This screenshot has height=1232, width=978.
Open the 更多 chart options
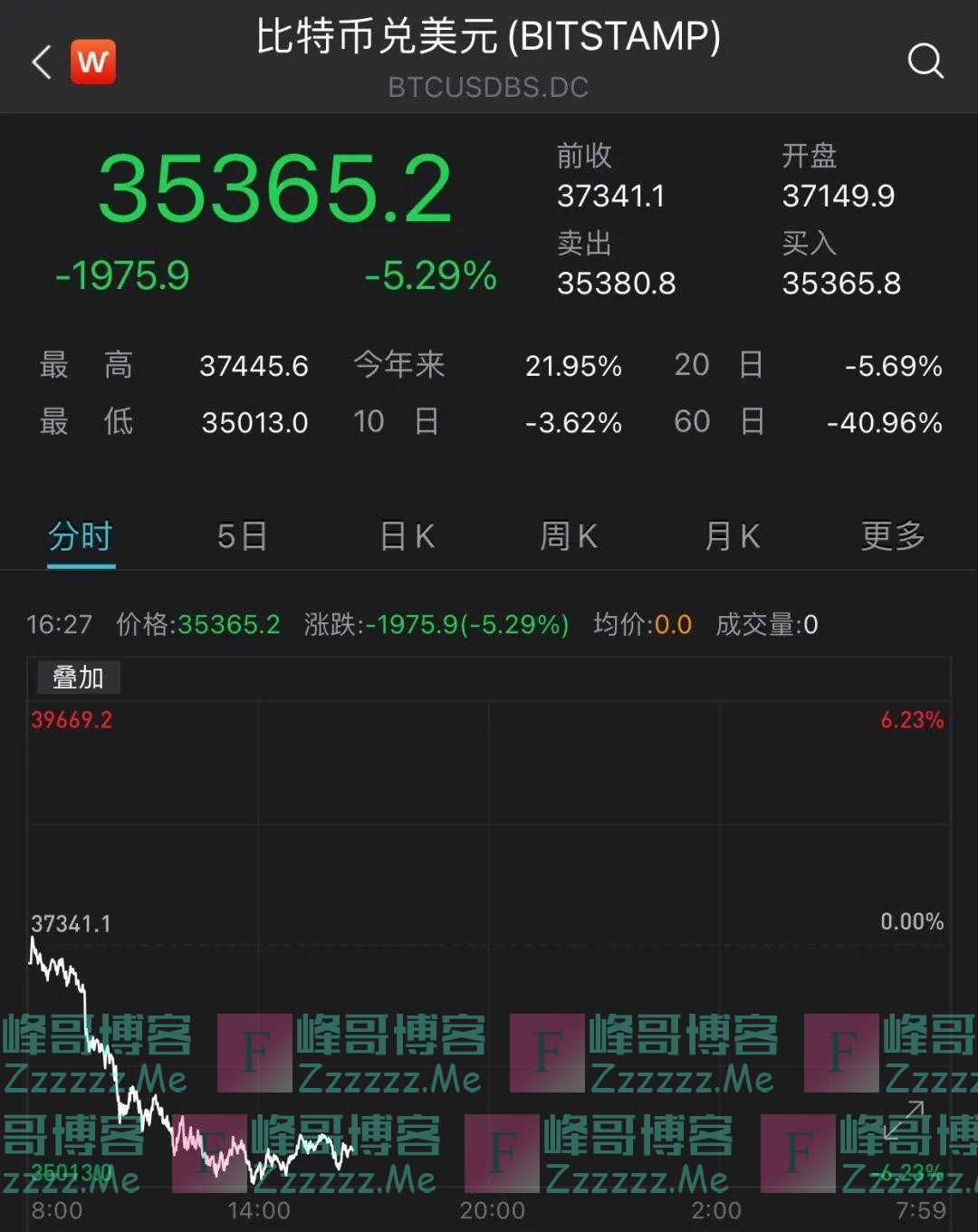coord(893,536)
